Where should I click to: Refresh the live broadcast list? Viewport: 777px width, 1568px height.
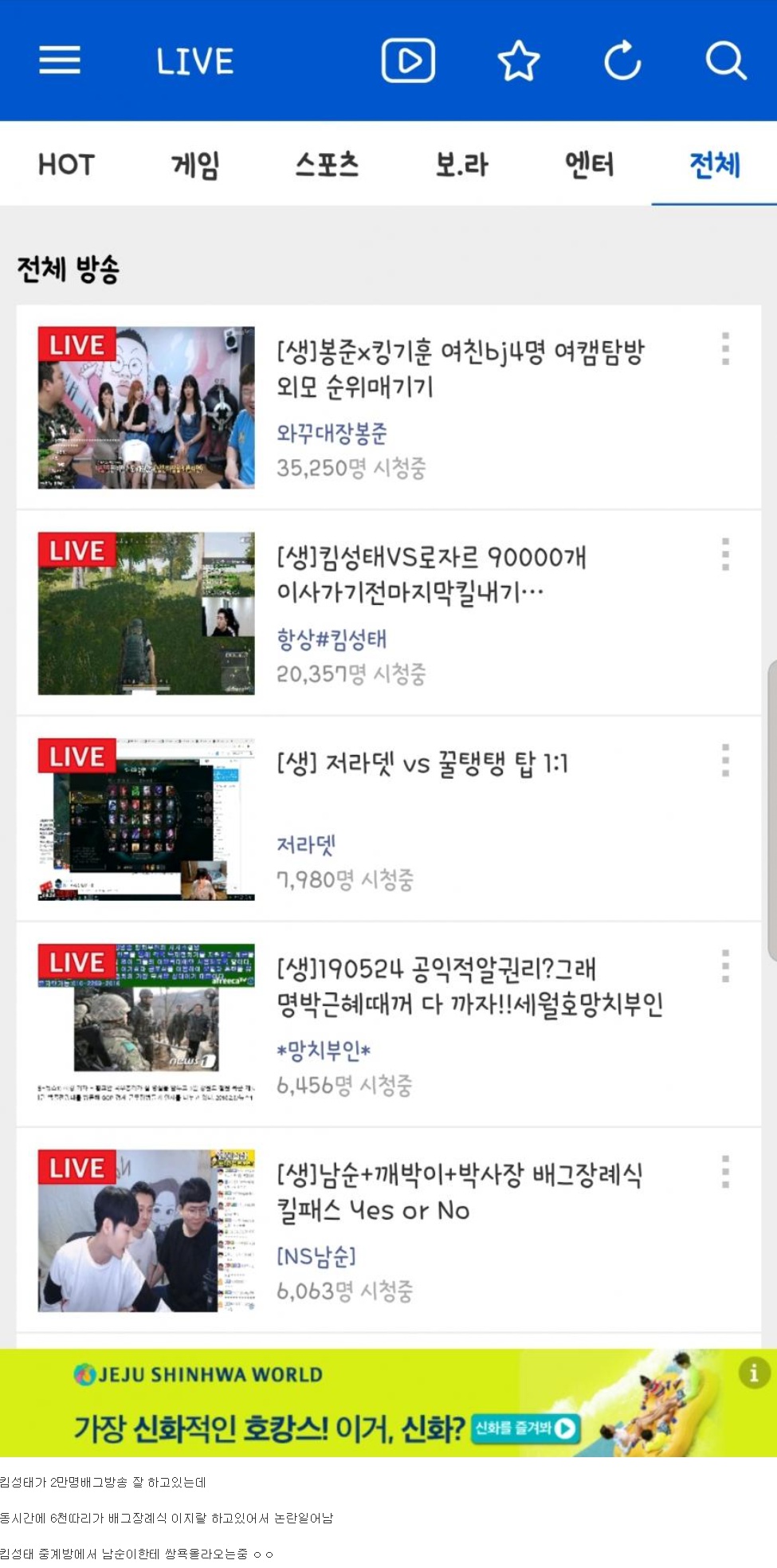pyautogui.click(x=622, y=61)
